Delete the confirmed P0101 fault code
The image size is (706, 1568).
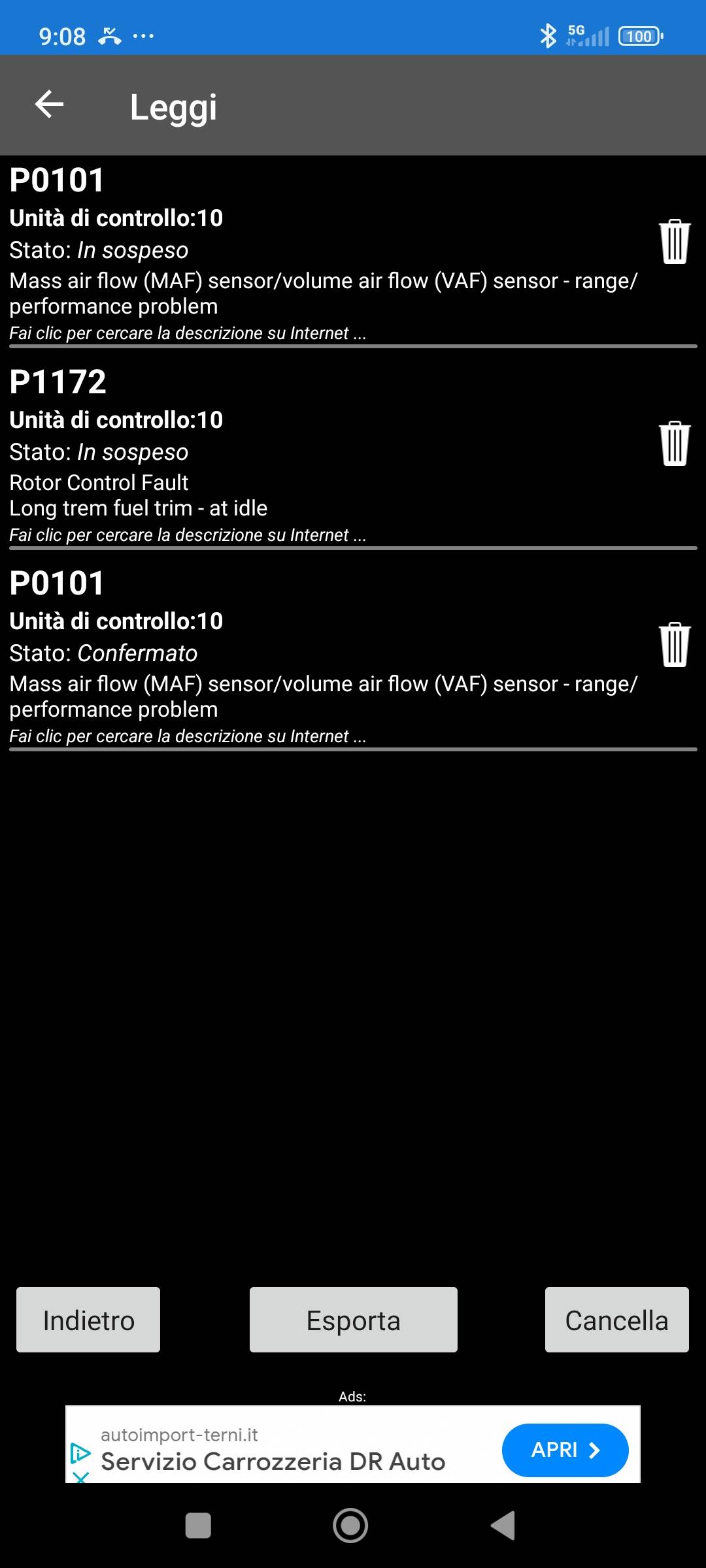click(x=674, y=645)
